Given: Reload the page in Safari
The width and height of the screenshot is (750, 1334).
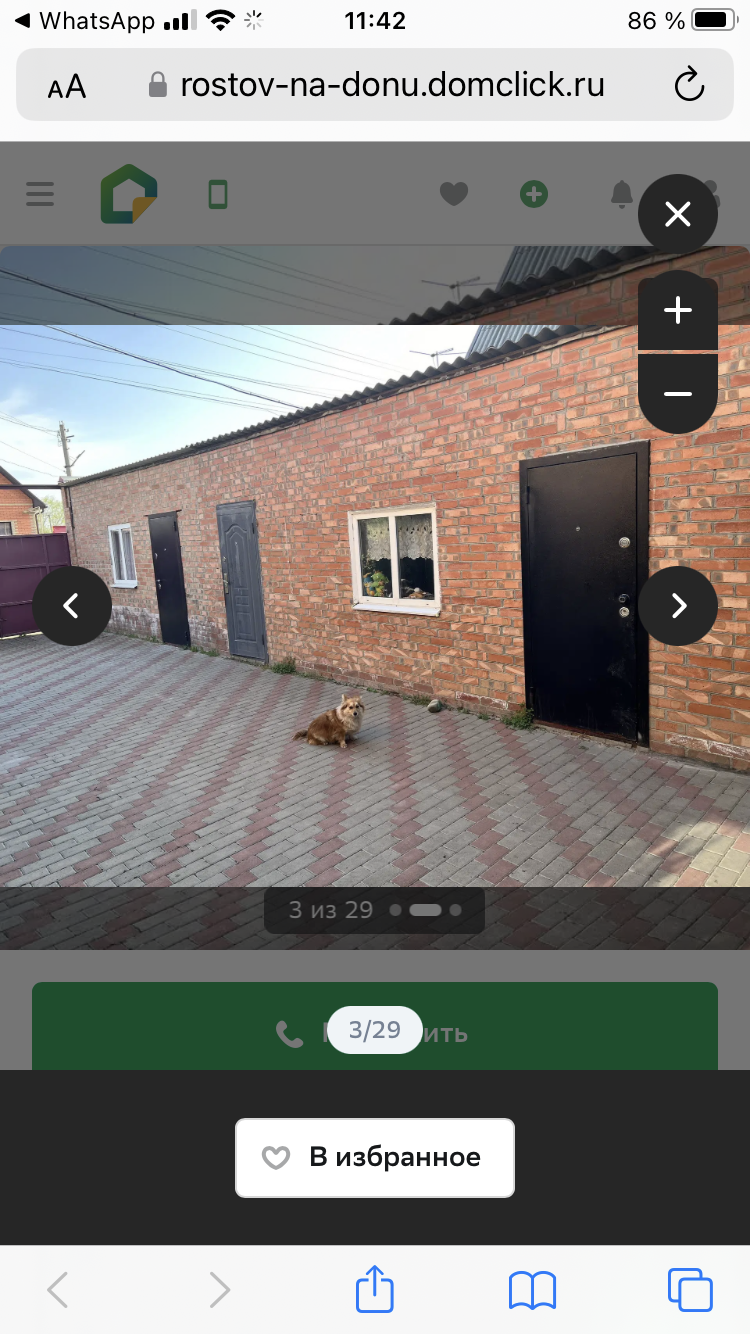Looking at the screenshot, I should pyautogui.click(x=689, y=85).
